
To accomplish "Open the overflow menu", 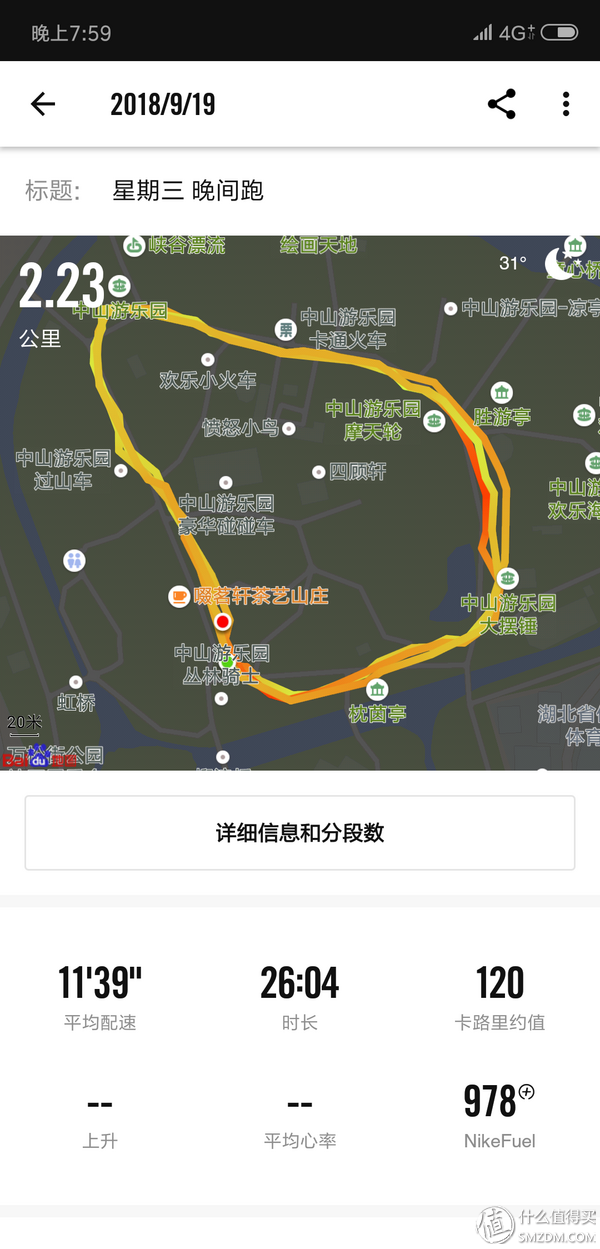I will [x=566, y=104].
